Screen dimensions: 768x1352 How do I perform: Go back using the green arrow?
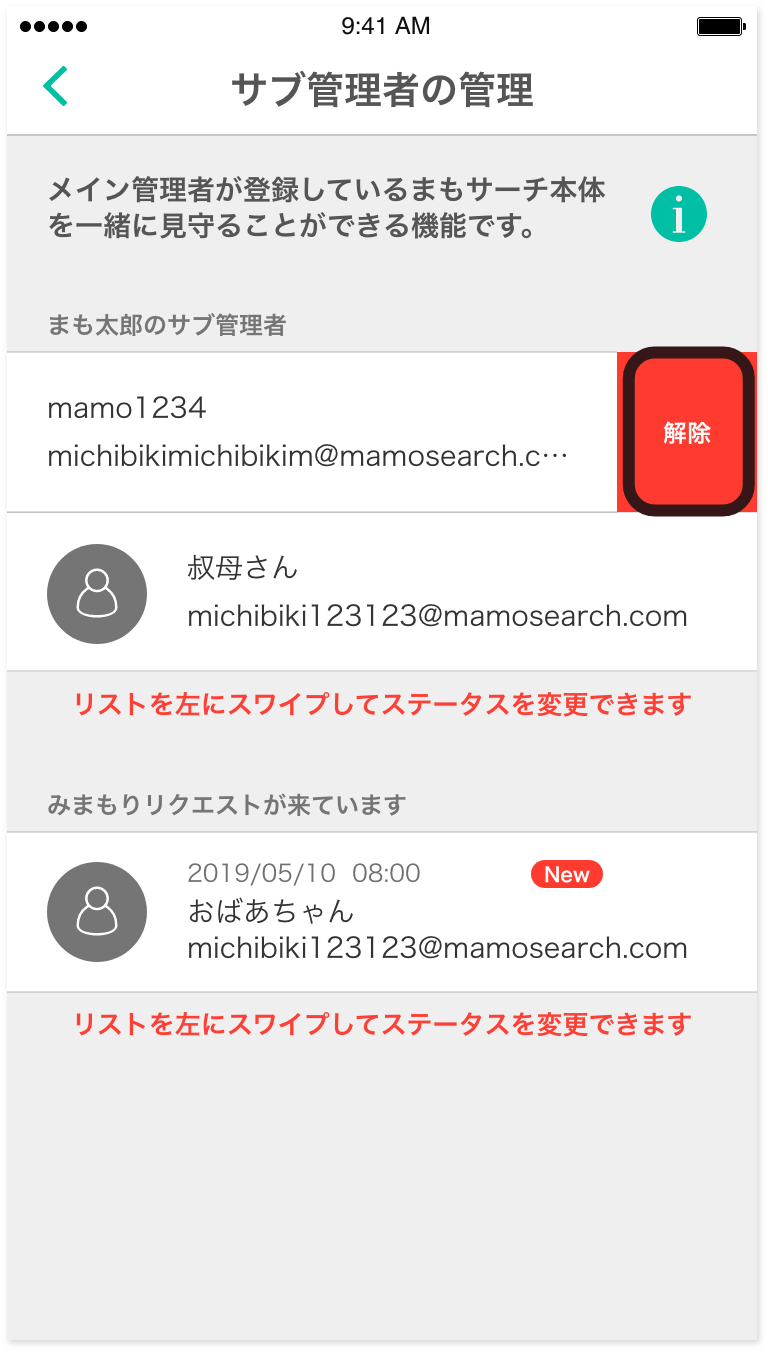pyautogui.click(x=55, y=87)
